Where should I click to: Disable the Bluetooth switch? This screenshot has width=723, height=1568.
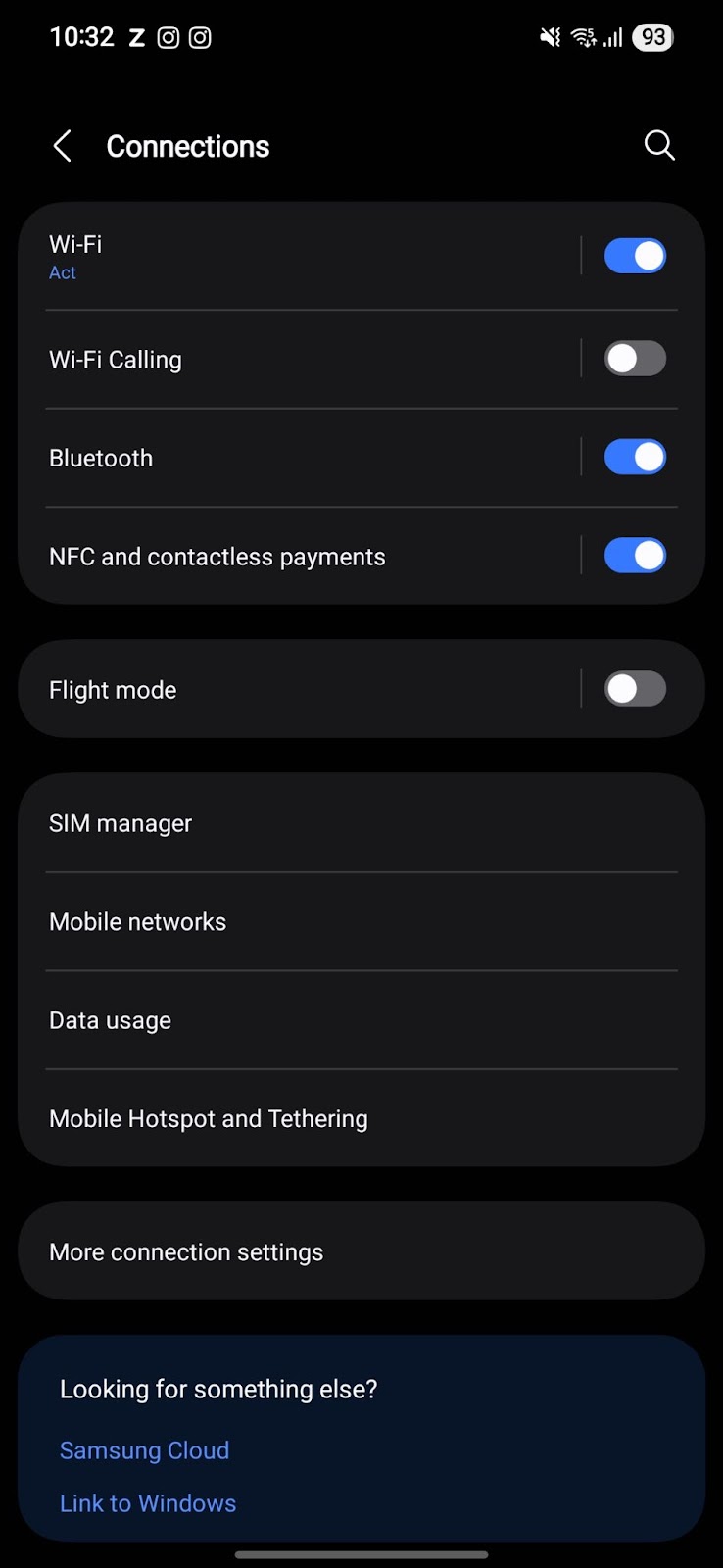pos(635,457)
